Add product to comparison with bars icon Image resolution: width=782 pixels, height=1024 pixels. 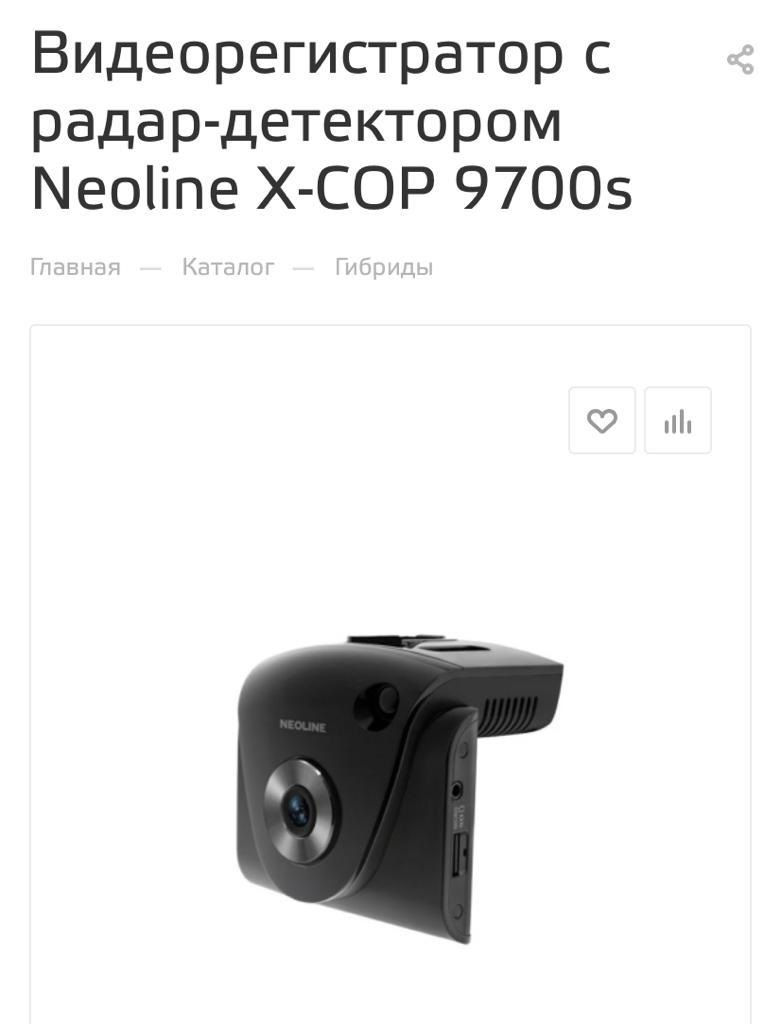tap(678, 421)
